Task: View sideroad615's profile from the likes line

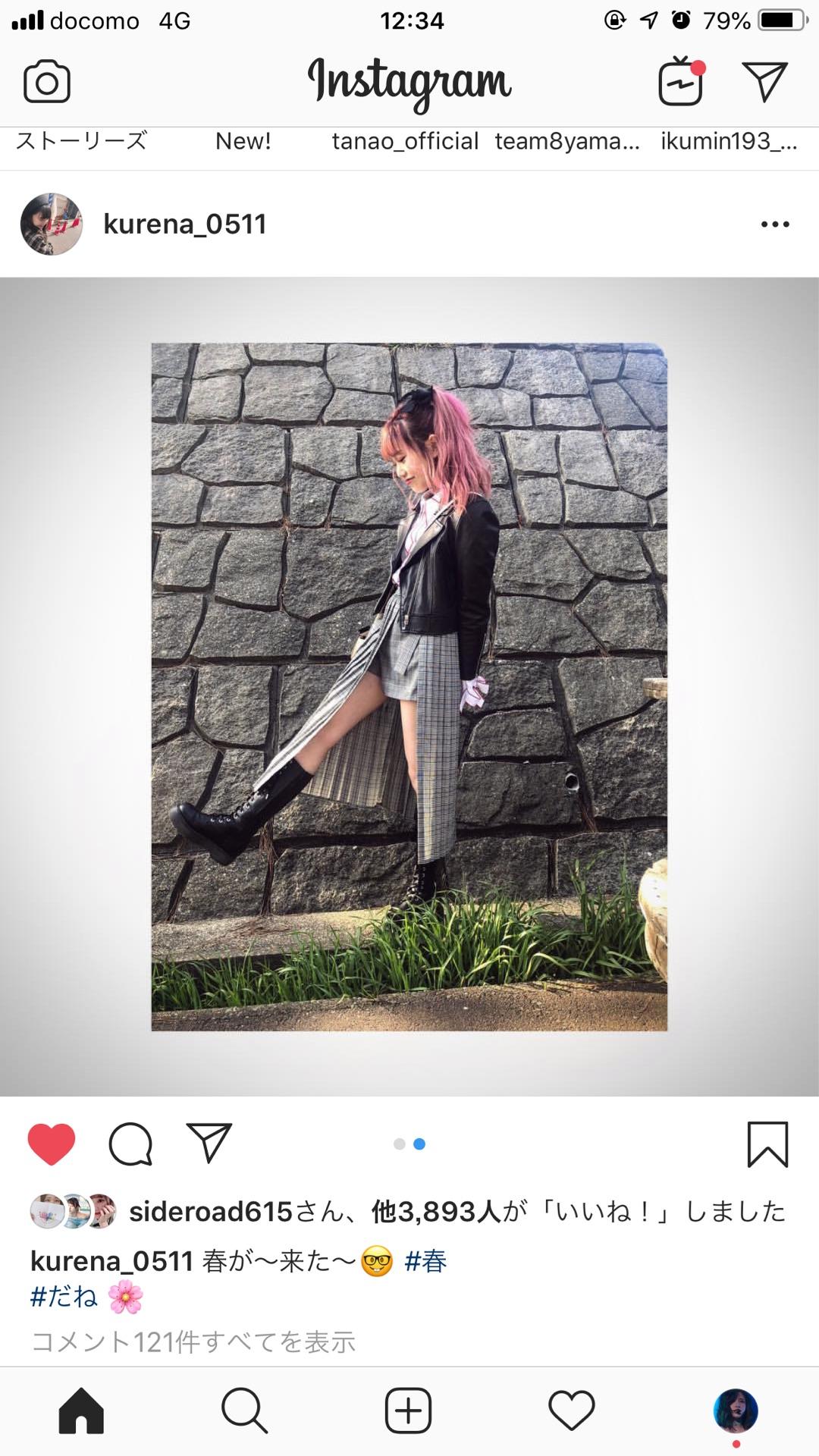Action: tap(210, 1212)
